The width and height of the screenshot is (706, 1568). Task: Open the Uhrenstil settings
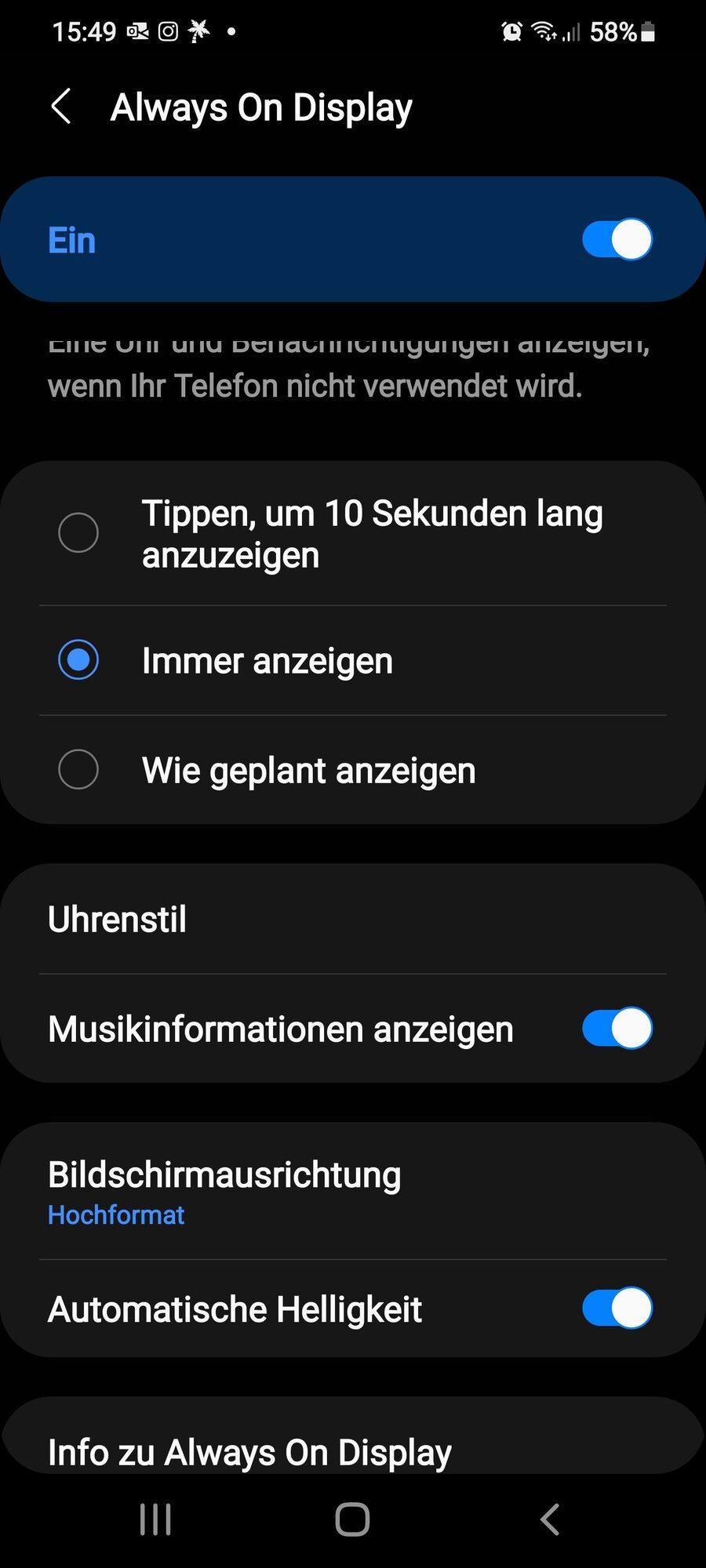tap(118, 919)
